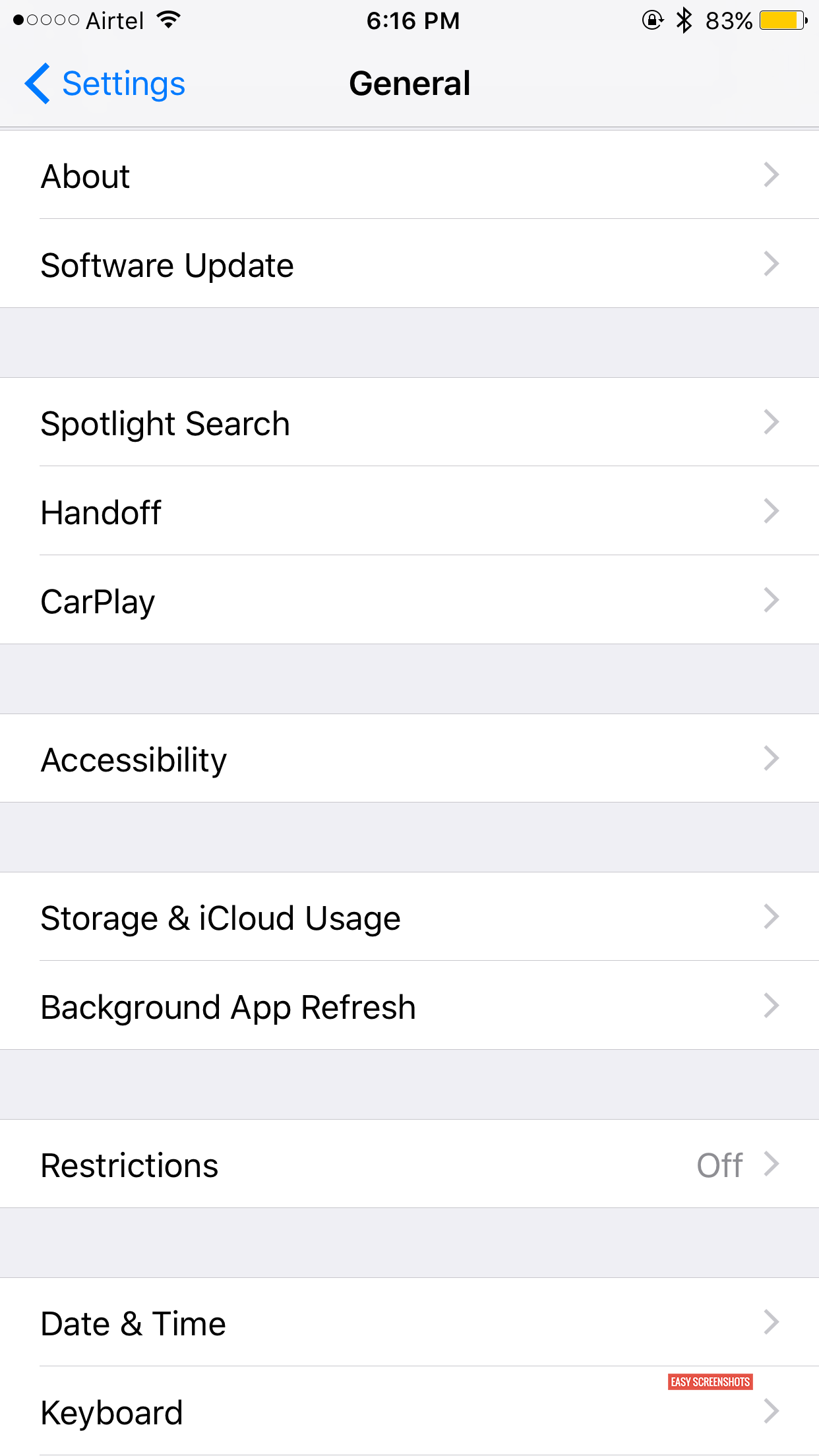This screenshot has height=1456, width=819.
Task: Go back to Settings
Action: (105, 84)
